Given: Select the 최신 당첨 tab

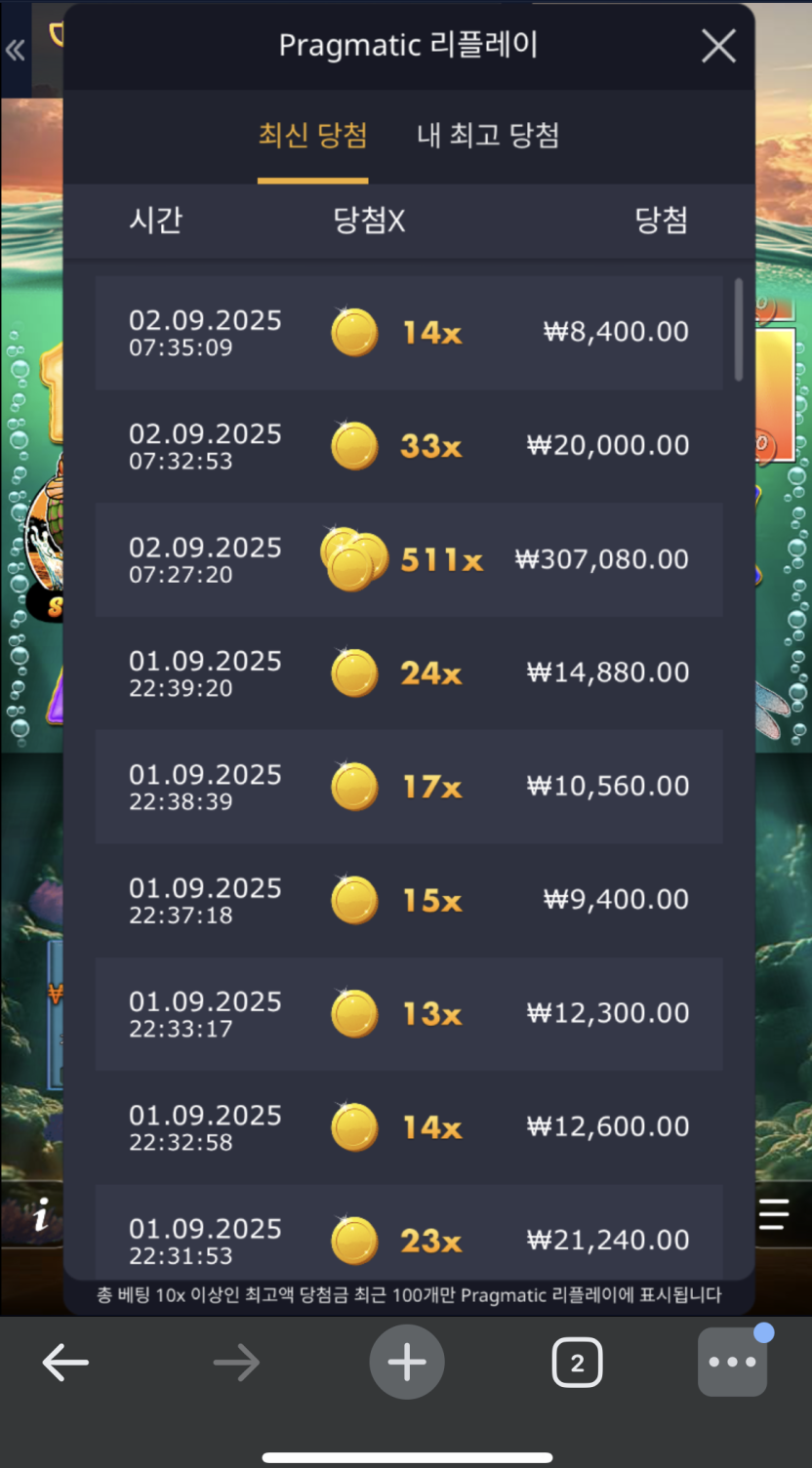Looking at the screenshot, I should click(x=312, y=135).
